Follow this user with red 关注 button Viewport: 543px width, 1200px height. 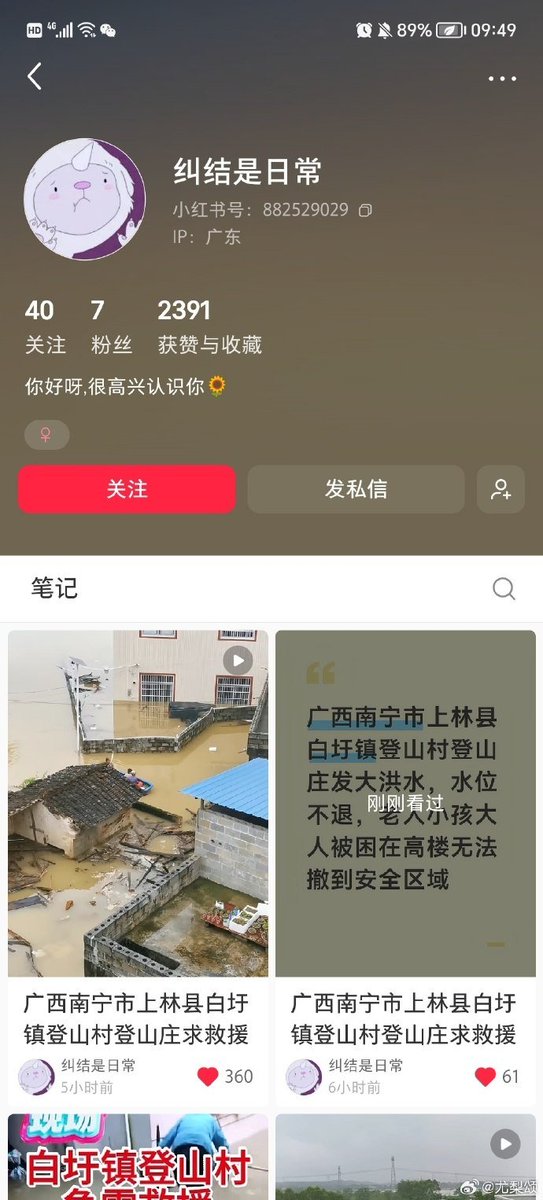[x=127, y=489]
